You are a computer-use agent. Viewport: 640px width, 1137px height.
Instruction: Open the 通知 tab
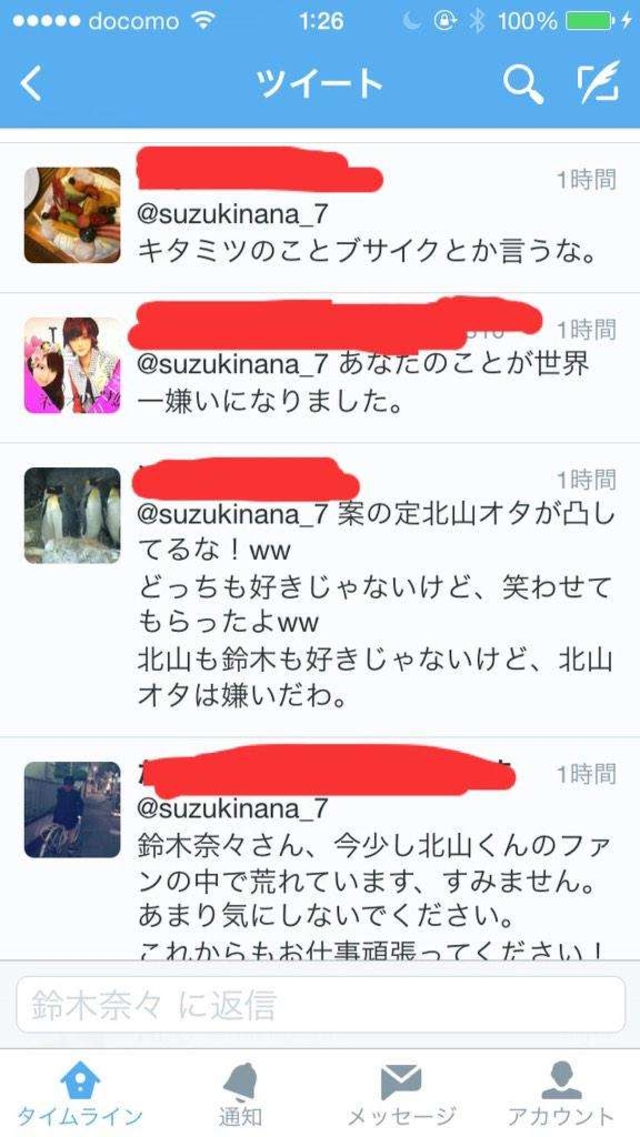point(240,1094)
